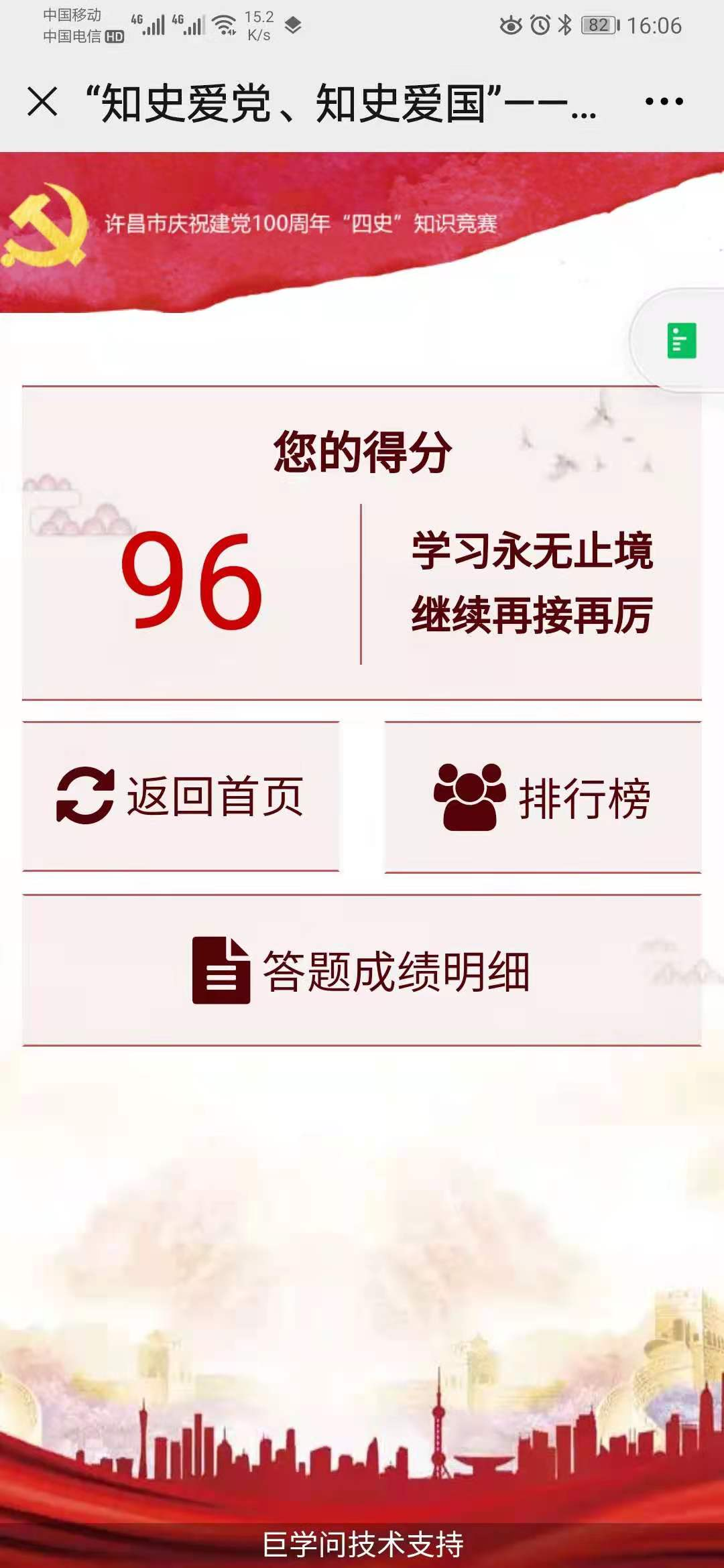View 答题成绩明细 score details
This screenshot has width=724, height=1568.
[362, 970]
